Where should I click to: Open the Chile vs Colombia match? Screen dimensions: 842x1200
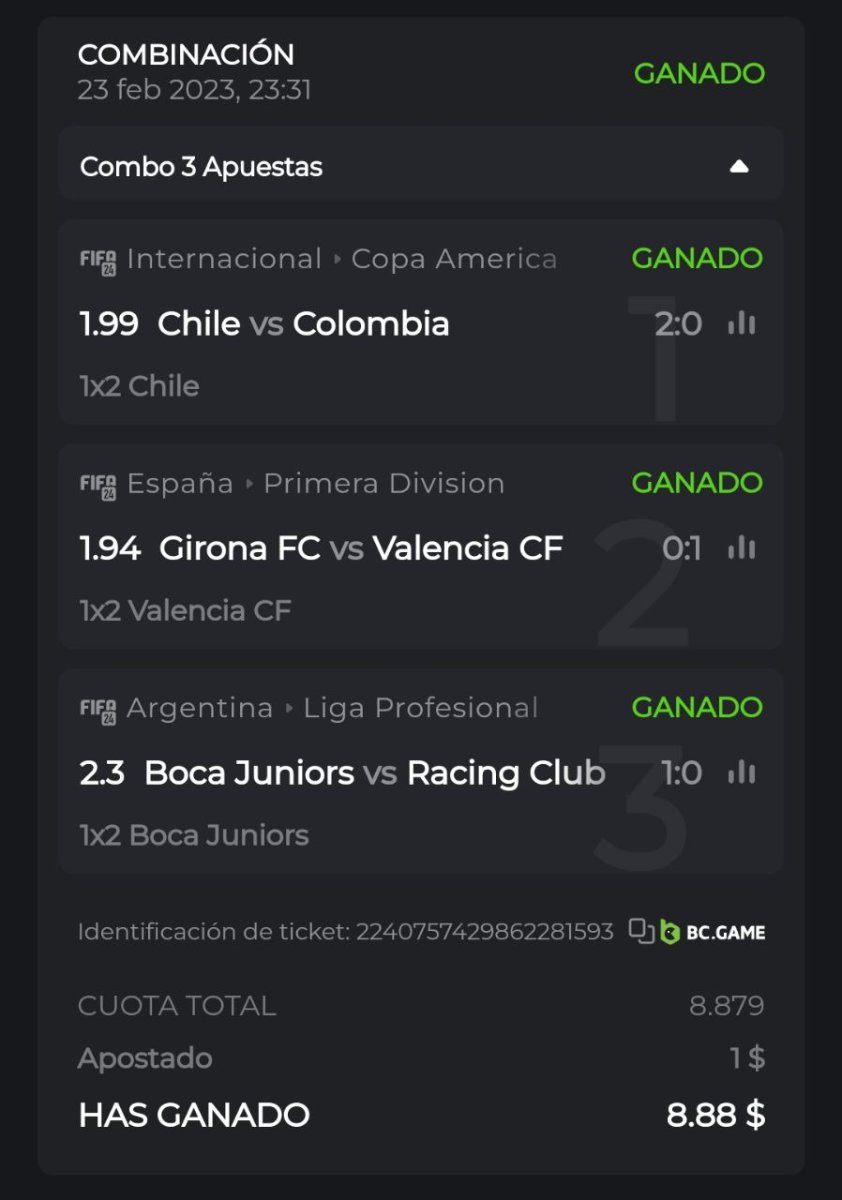(303, 324)
